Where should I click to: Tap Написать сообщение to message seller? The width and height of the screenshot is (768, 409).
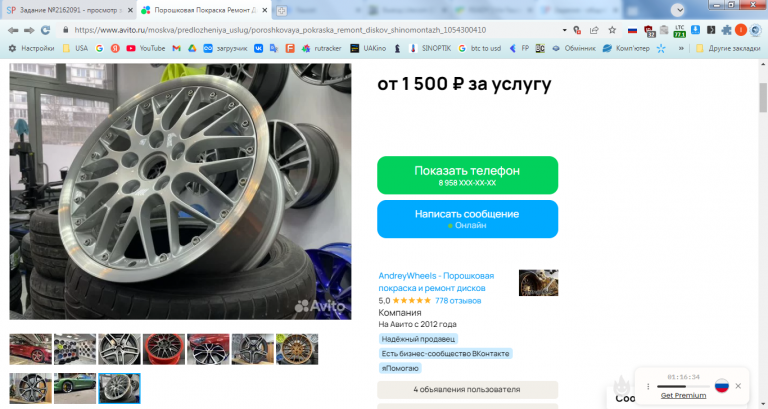(x=467, y=218)
